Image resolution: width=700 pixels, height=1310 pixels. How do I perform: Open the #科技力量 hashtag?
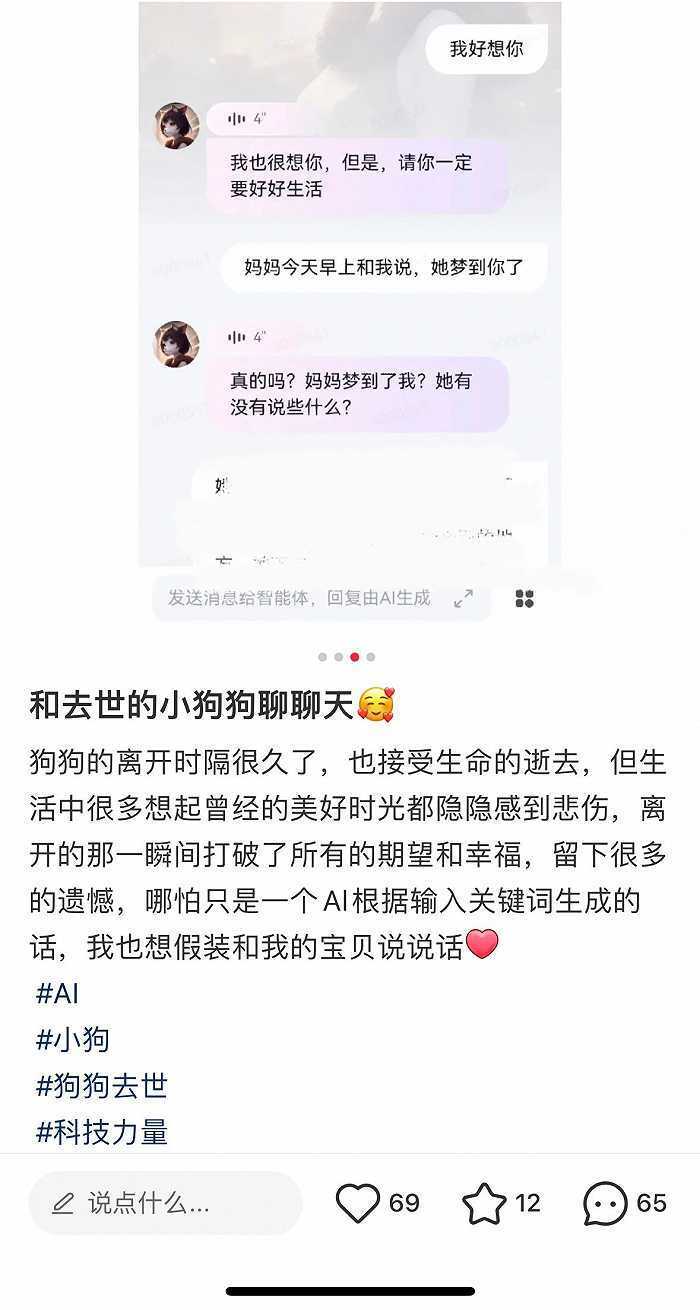click(101, 1132)
